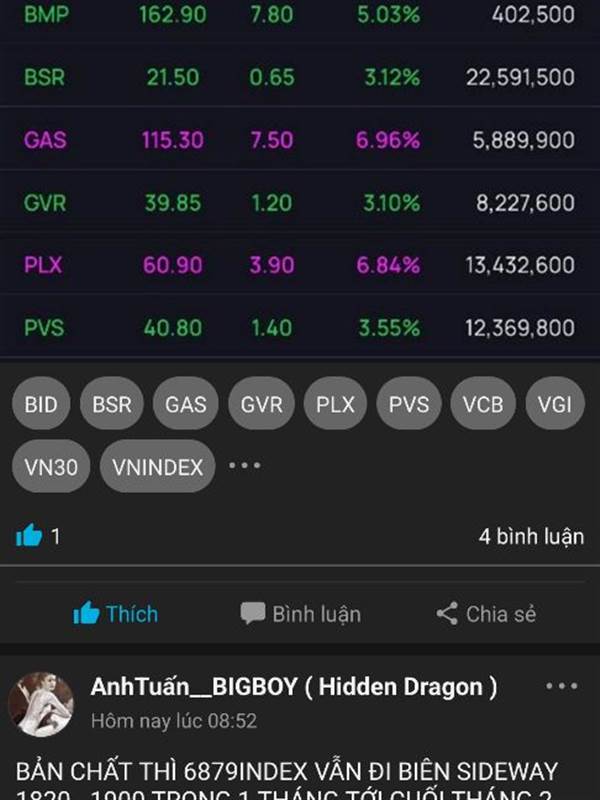Share the post via Chia sẻ
This screenshot has width=600, height=800.
tap(486, 614)
